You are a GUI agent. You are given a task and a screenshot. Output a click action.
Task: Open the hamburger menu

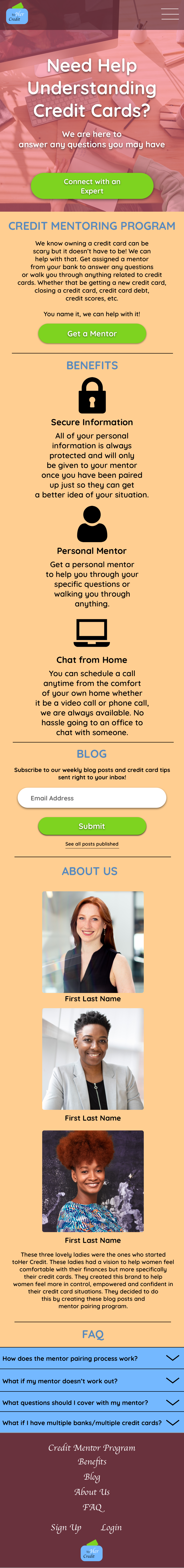pos(170,14)
